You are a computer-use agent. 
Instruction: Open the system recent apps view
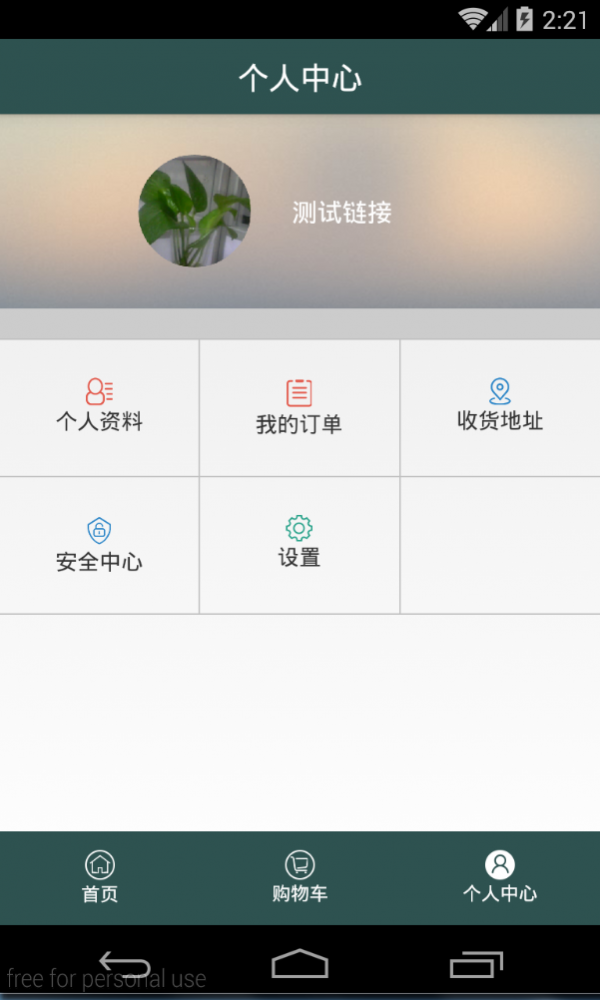tap(476, 964)
